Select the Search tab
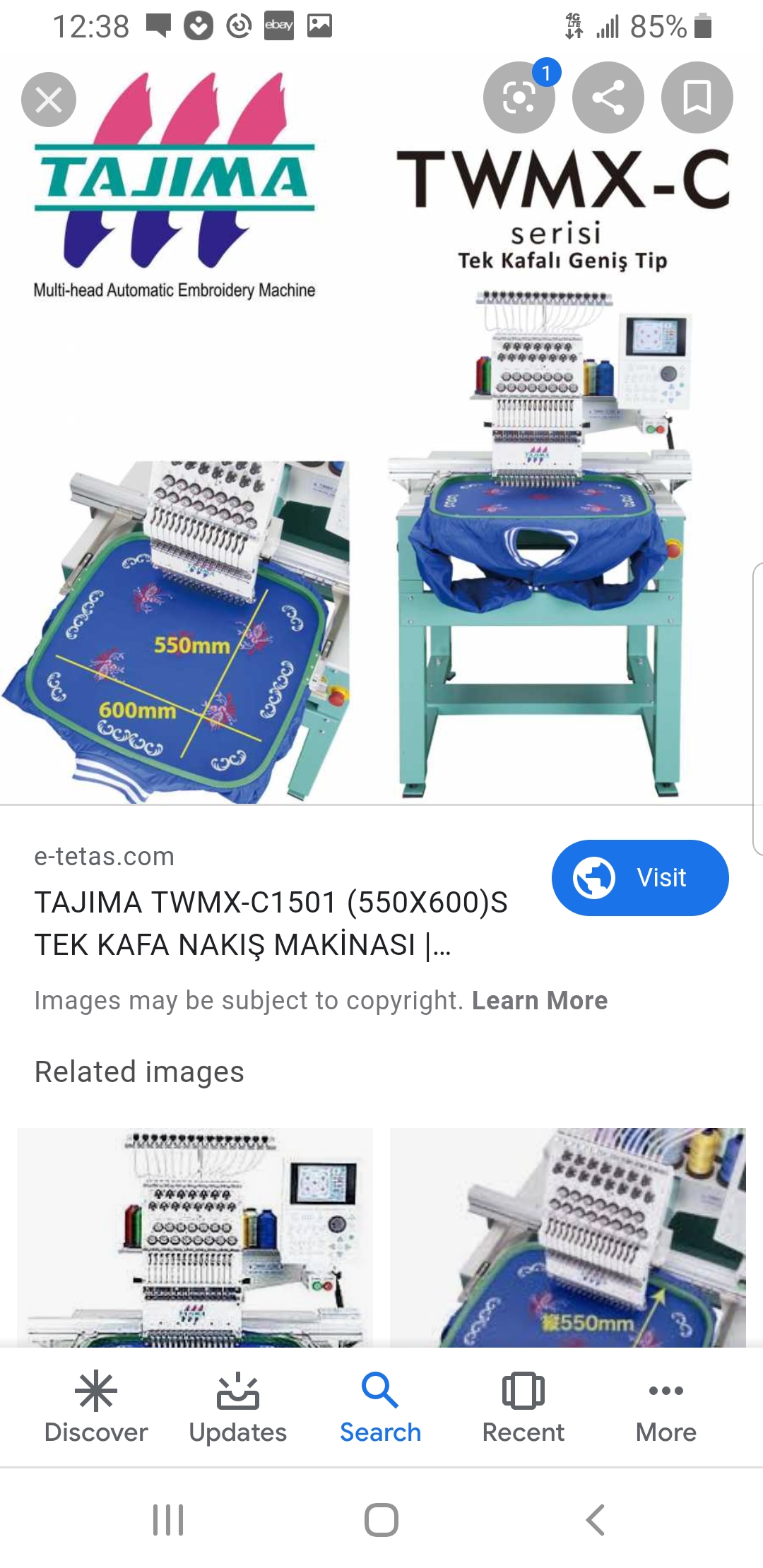Screen dimensions: 763x1568 point(381,1407)
